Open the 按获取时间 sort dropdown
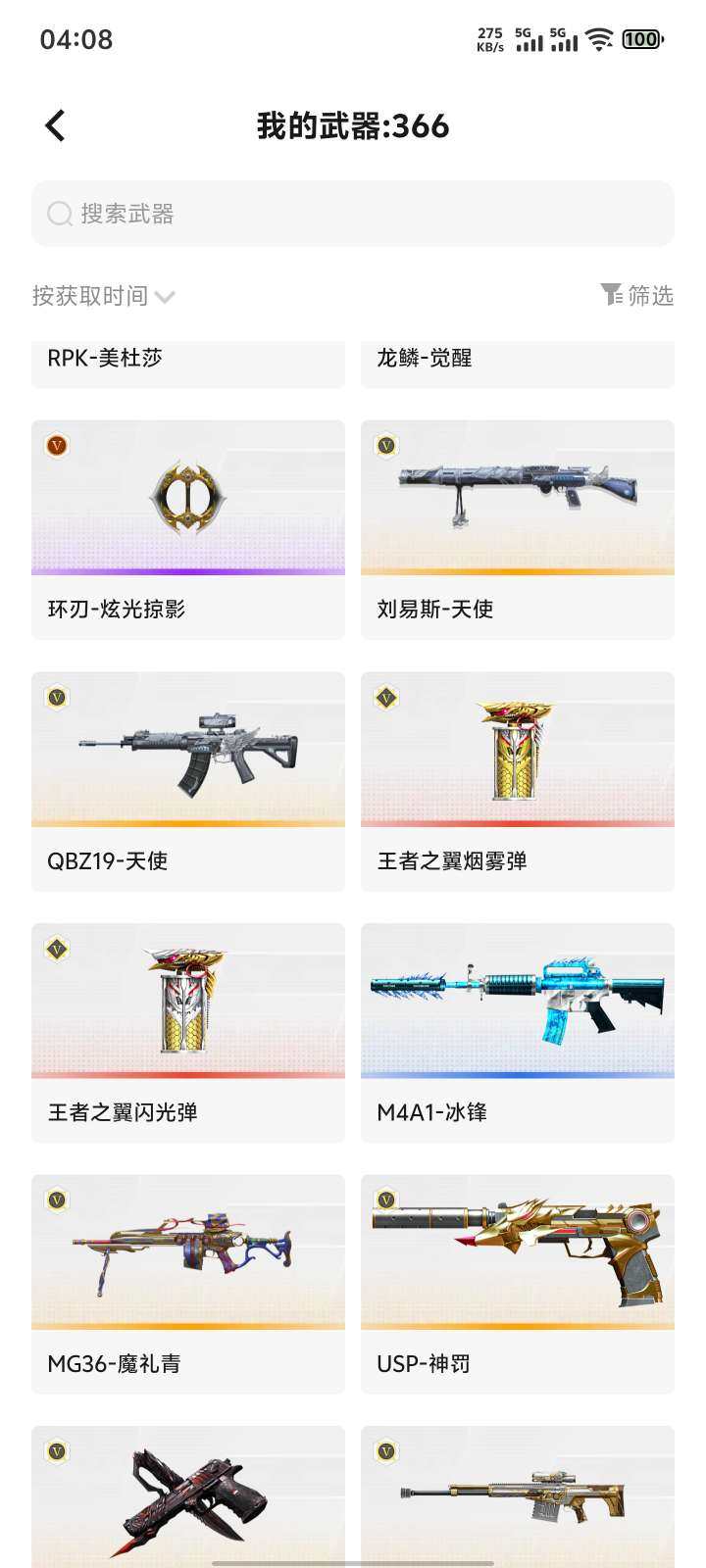The height and width of the screenshot is (1568, 706). 89,296
